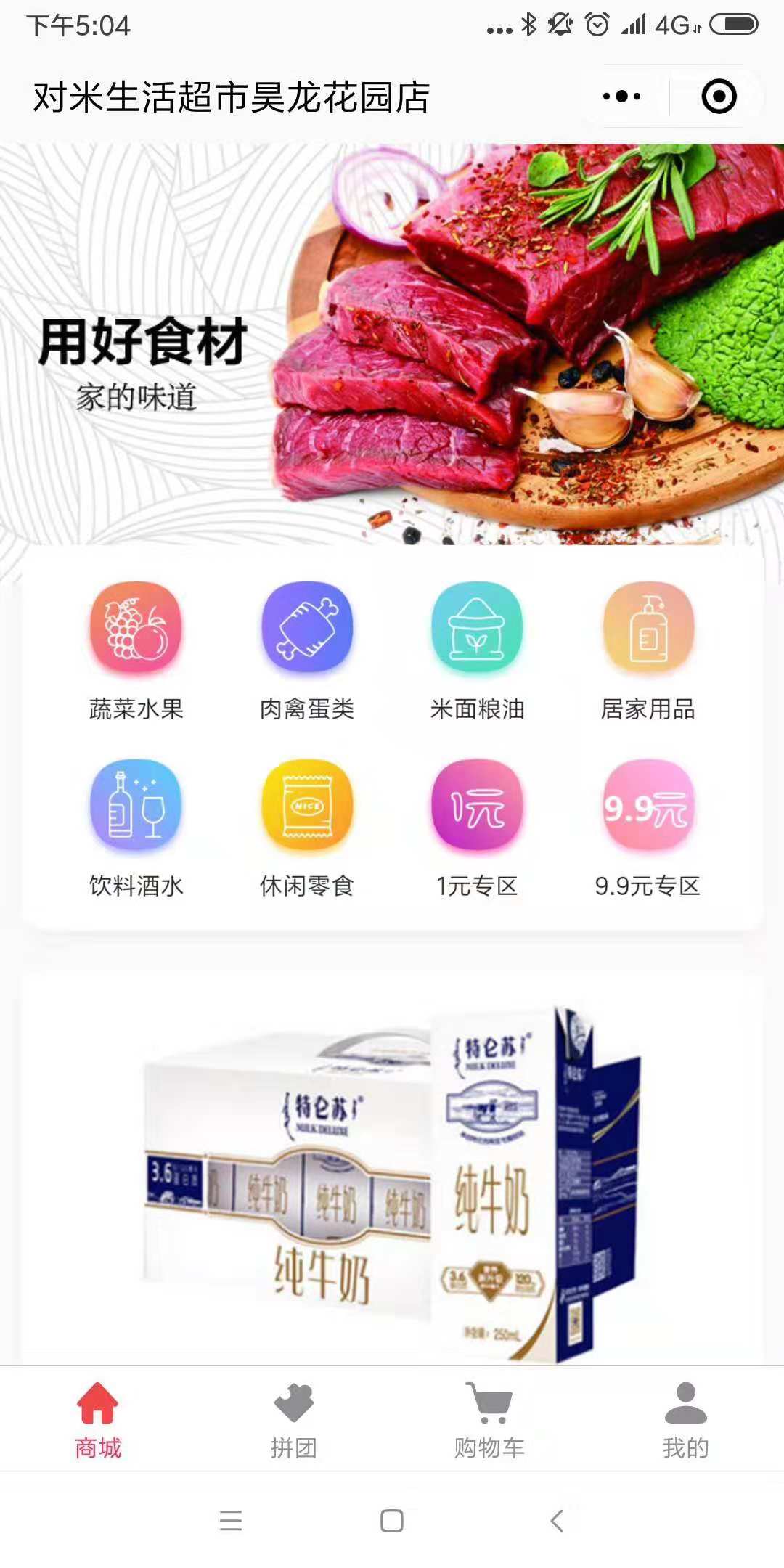Select the 米面粮油 category
Image resolution: width=784 pixels, height=1568 pixels.
477,650
